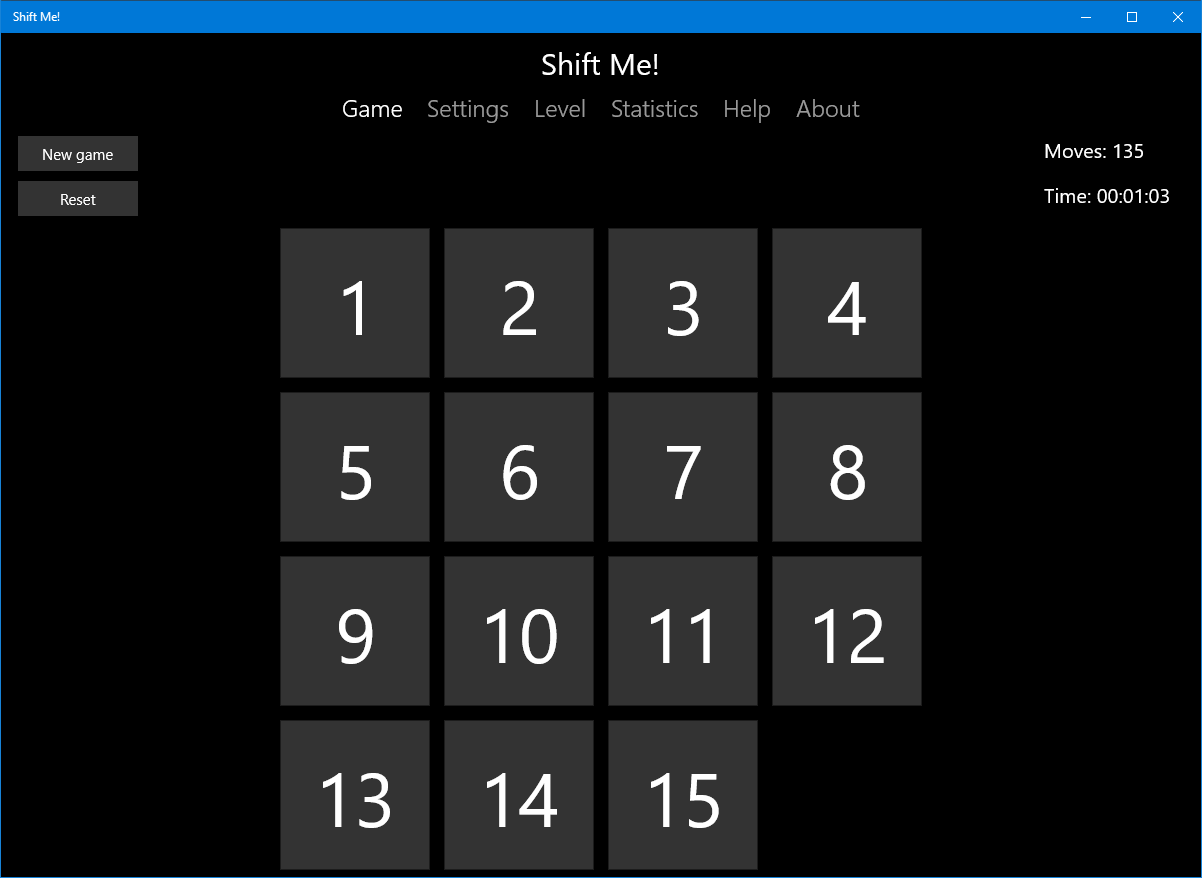The width and height of the screenshot is (1202, 878).
Task: Go to the About tab
Action: (x=827, y=109)
